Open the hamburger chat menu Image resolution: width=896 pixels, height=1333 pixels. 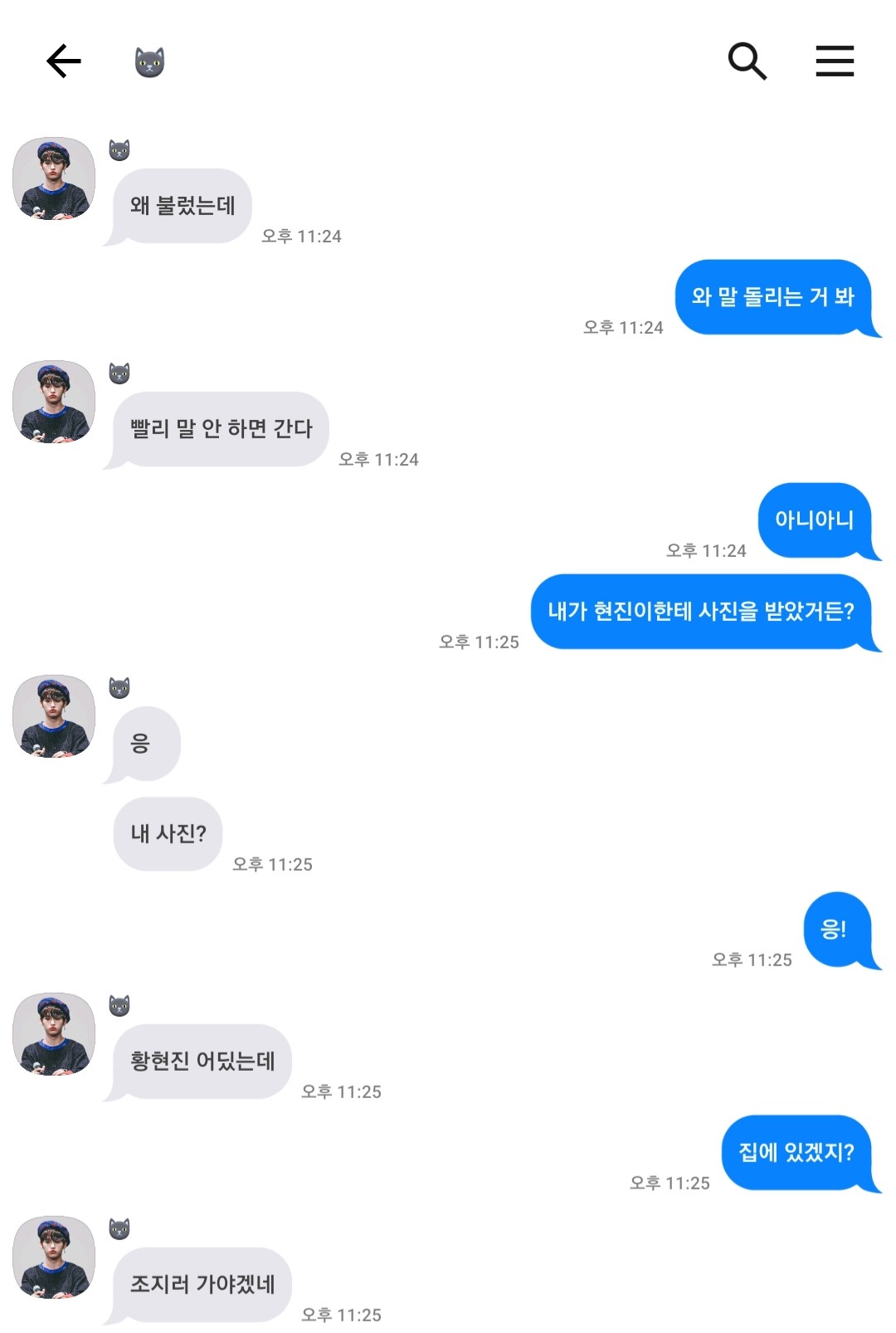coord(835,61)
